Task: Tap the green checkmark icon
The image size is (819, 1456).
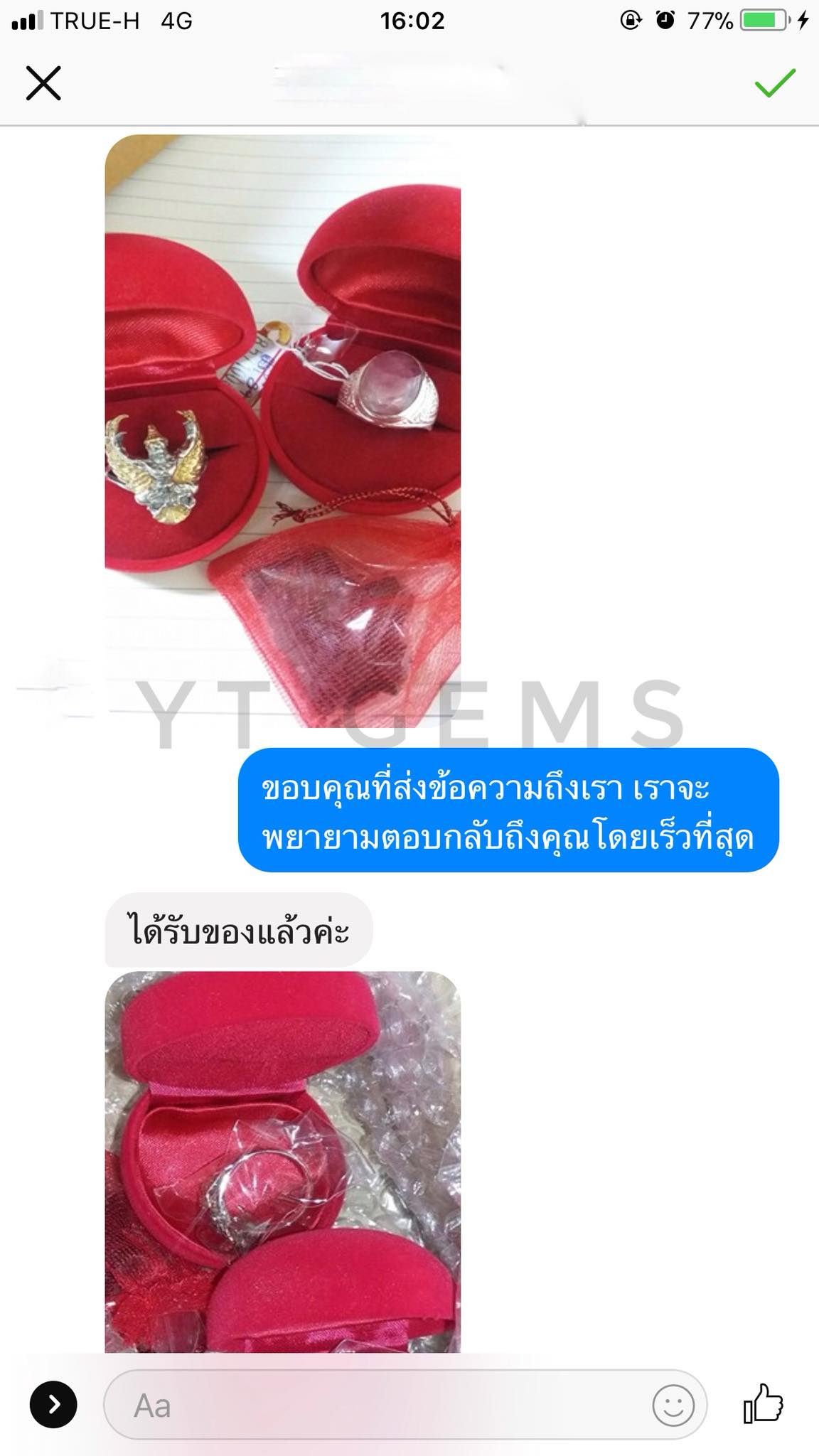Action: pos(775,83)
